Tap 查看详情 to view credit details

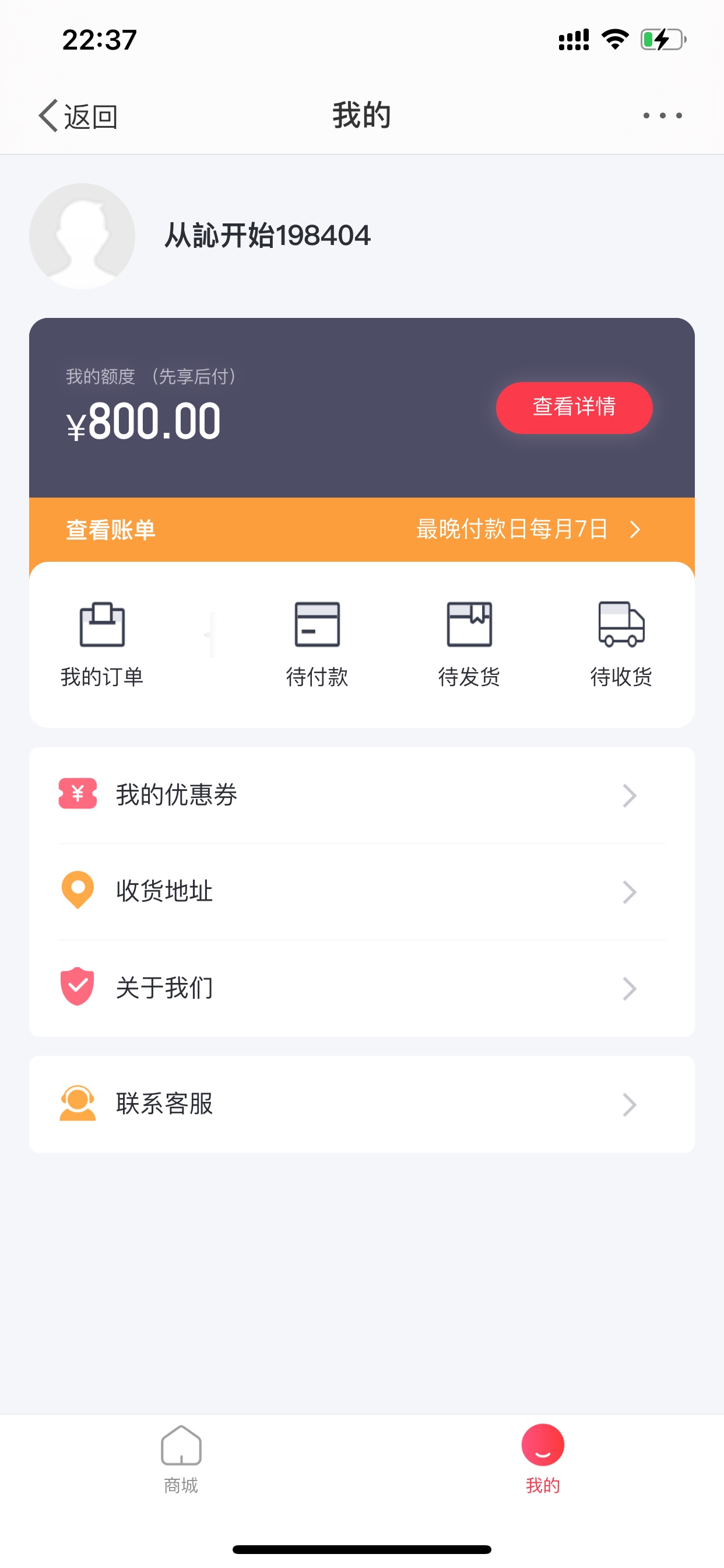[574, 407]
